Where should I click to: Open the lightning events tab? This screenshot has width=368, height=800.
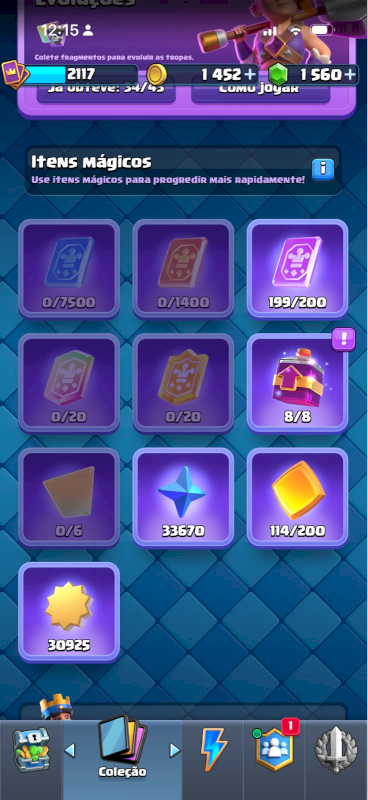(213, 750)
